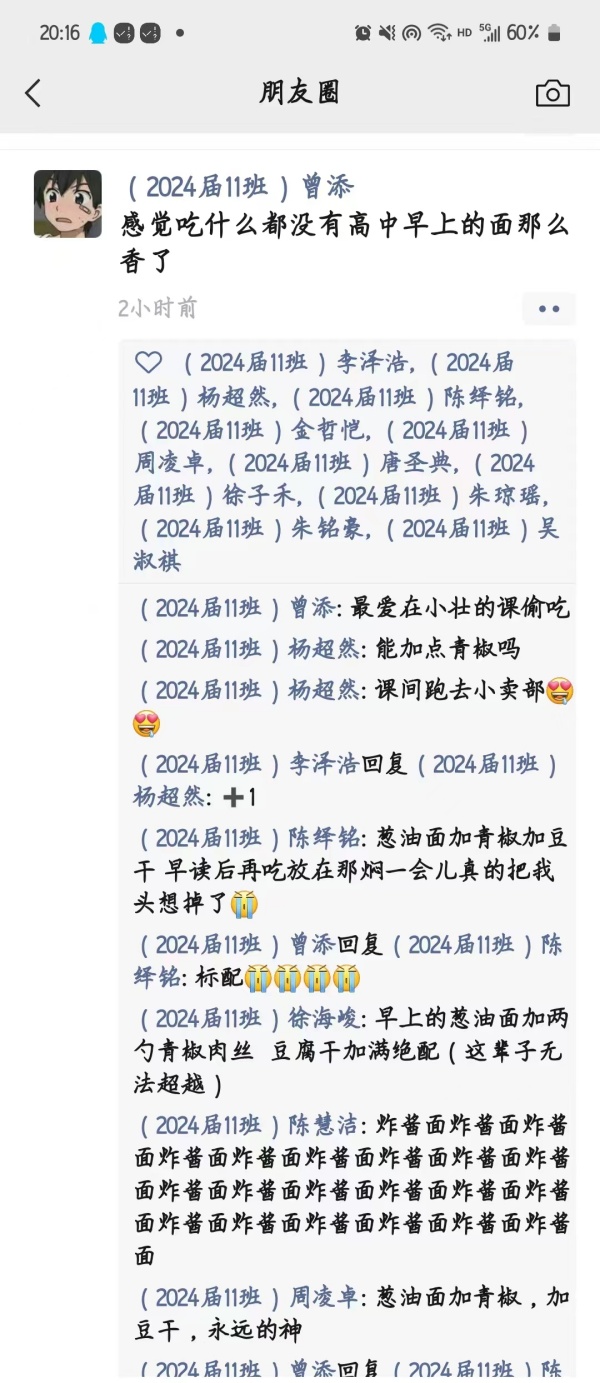This screenshot has width=600, height=1383.
Task: Open the camera to post a moment
Action: pyautogui.click(x=552, y=93)
